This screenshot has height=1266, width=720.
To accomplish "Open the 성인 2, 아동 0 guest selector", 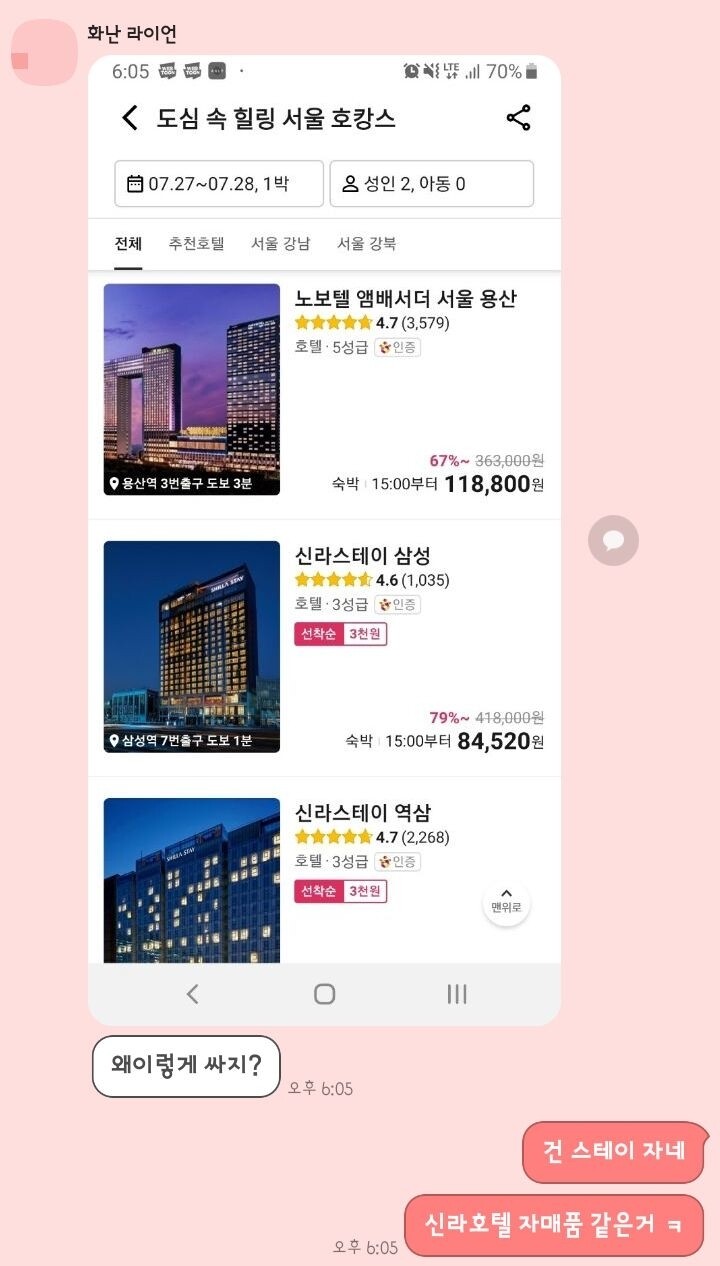I will point(430,182).
